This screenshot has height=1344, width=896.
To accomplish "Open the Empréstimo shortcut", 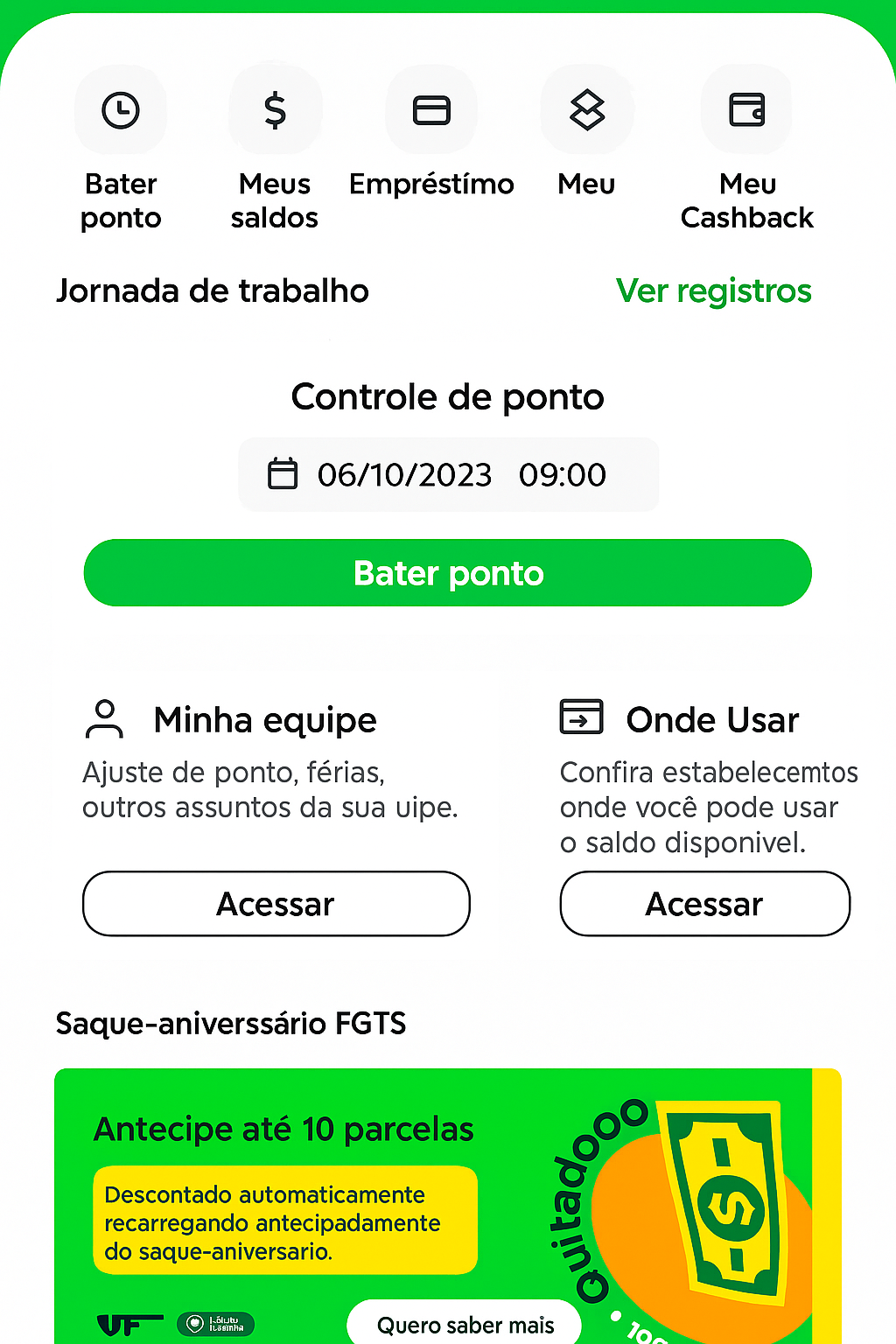I will click(x=431, y=111).
